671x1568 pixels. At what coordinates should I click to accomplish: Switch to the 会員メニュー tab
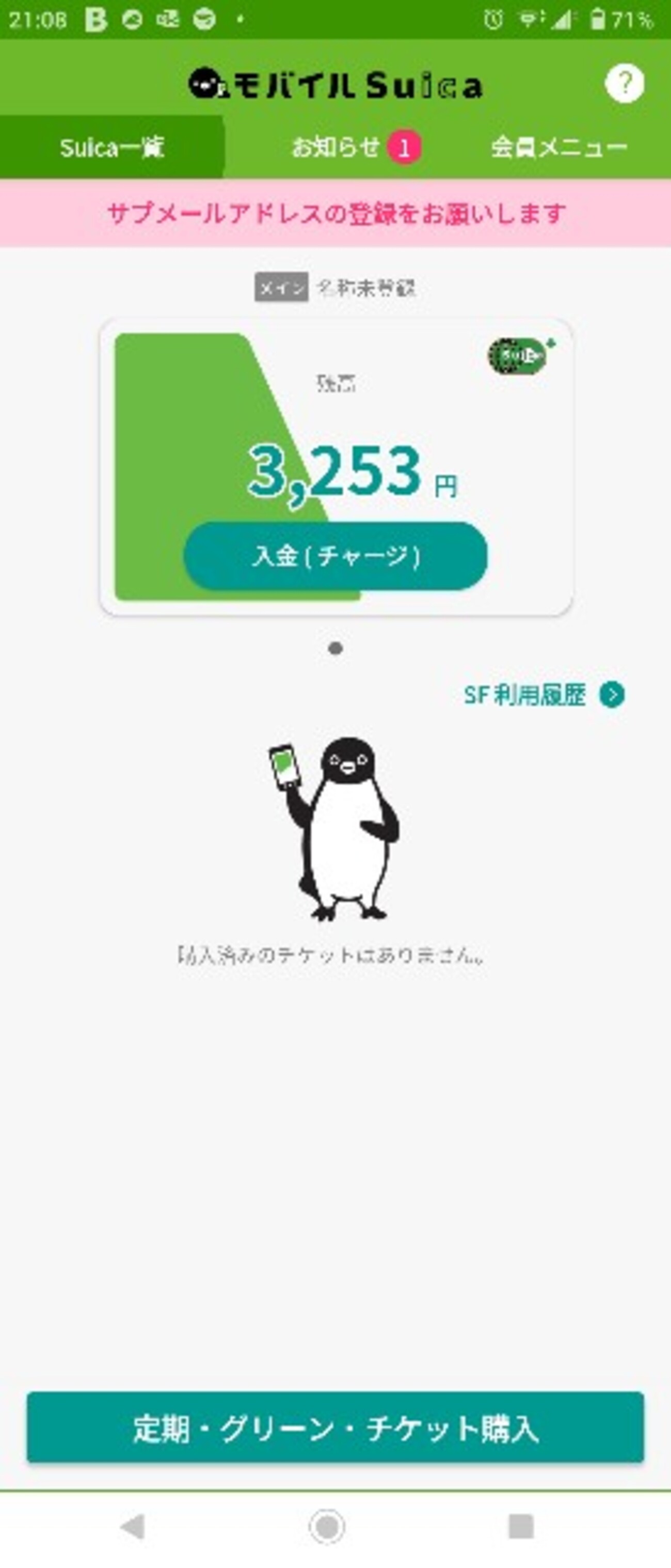pos(558,147)
